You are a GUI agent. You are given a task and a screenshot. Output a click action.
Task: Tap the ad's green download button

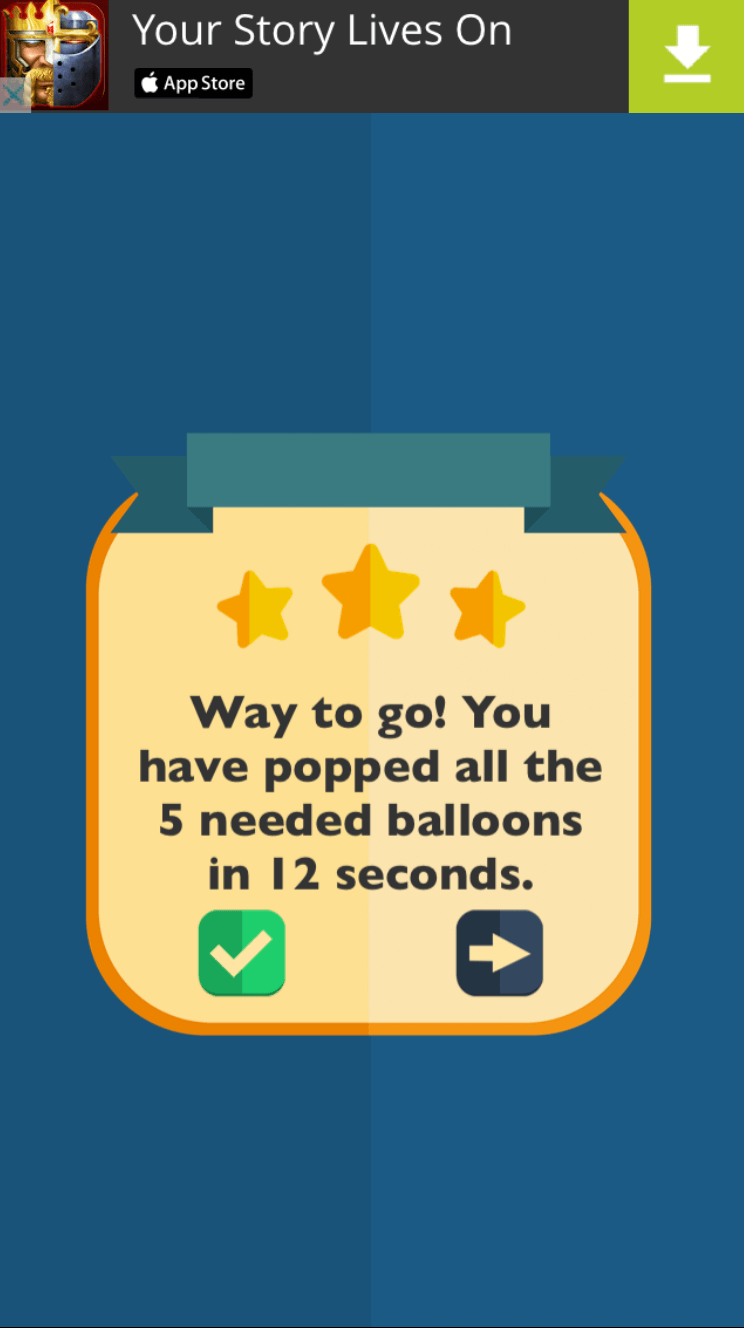pyautogui.click(x=686, y=56)
